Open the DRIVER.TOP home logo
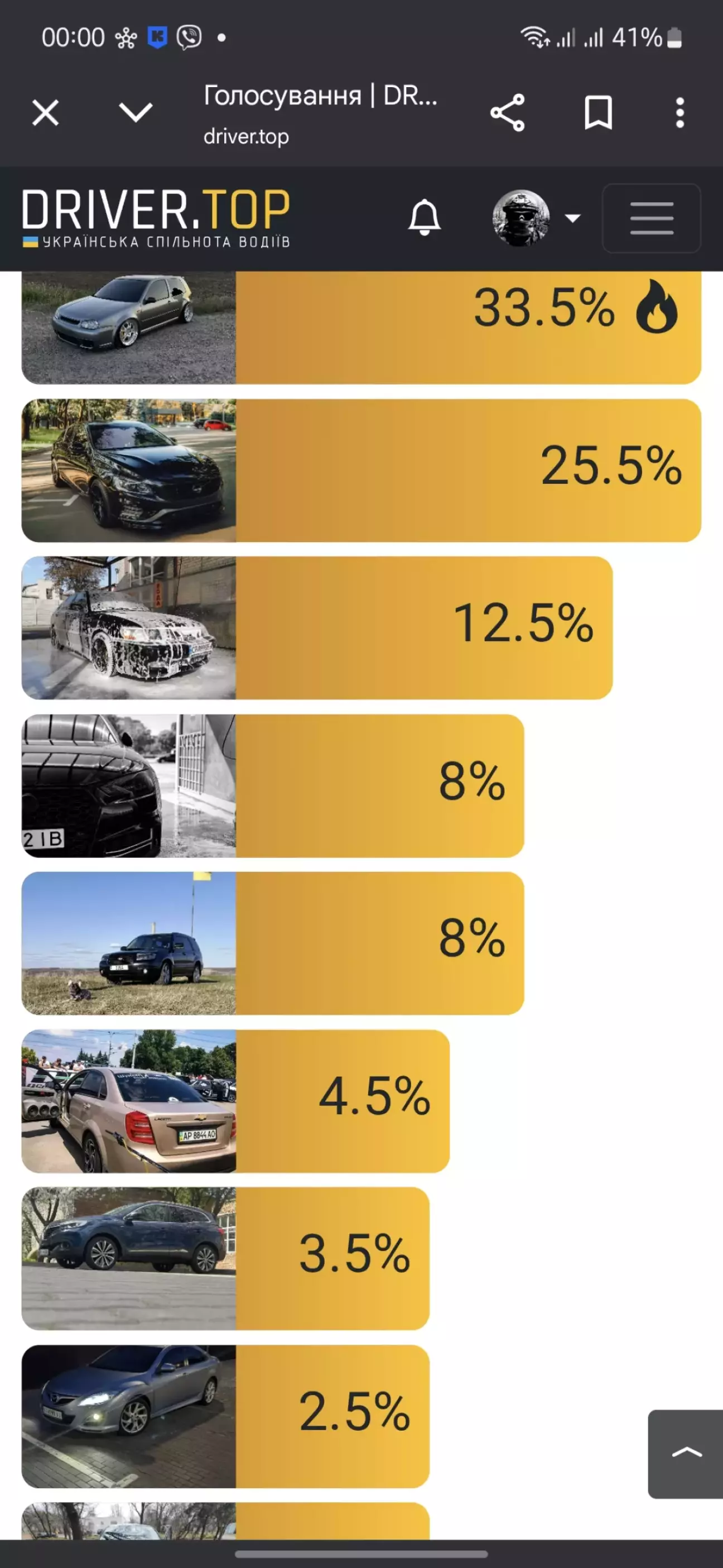723x1568 pixels. coord(156,218)
